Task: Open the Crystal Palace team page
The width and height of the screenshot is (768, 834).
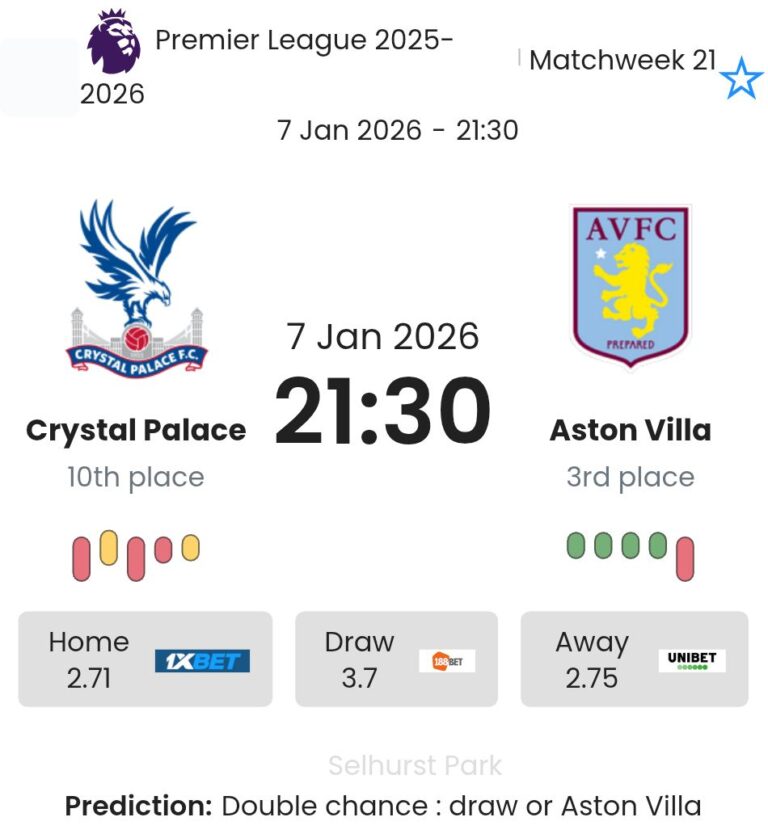Action: pyautogui.click(x=136, y=430)
